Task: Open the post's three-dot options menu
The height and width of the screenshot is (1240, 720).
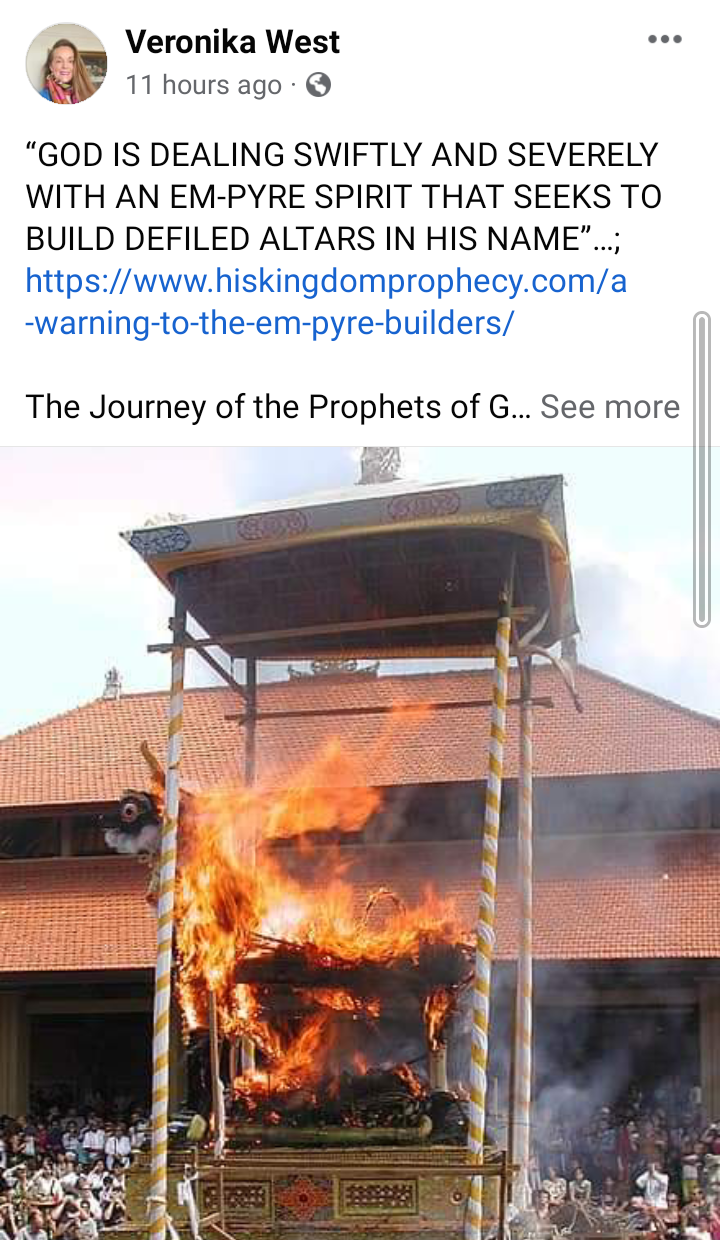Action: (x=664, y=40)
